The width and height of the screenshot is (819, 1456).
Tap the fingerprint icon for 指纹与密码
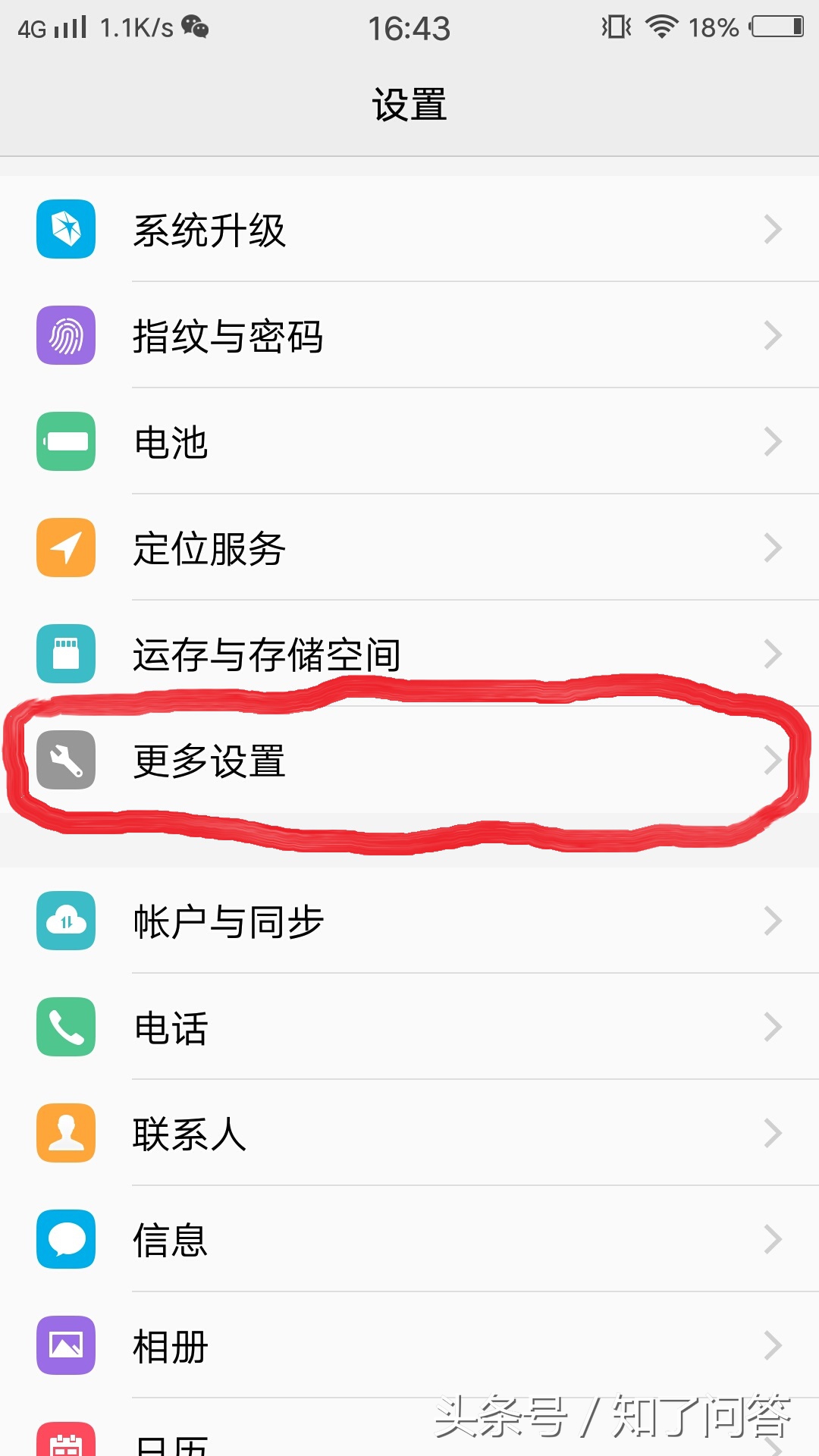coord(66,337)
